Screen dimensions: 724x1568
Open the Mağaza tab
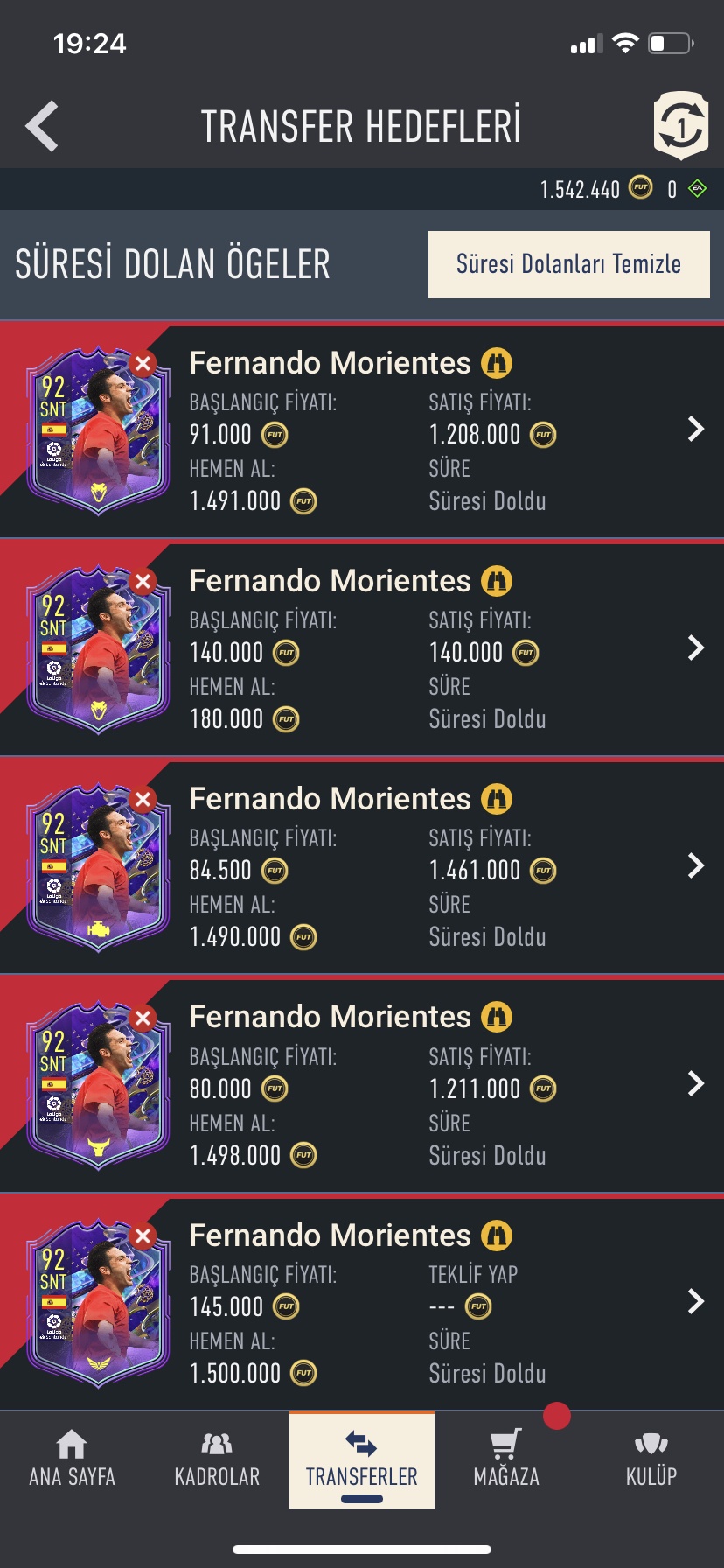click(506, 1459)
